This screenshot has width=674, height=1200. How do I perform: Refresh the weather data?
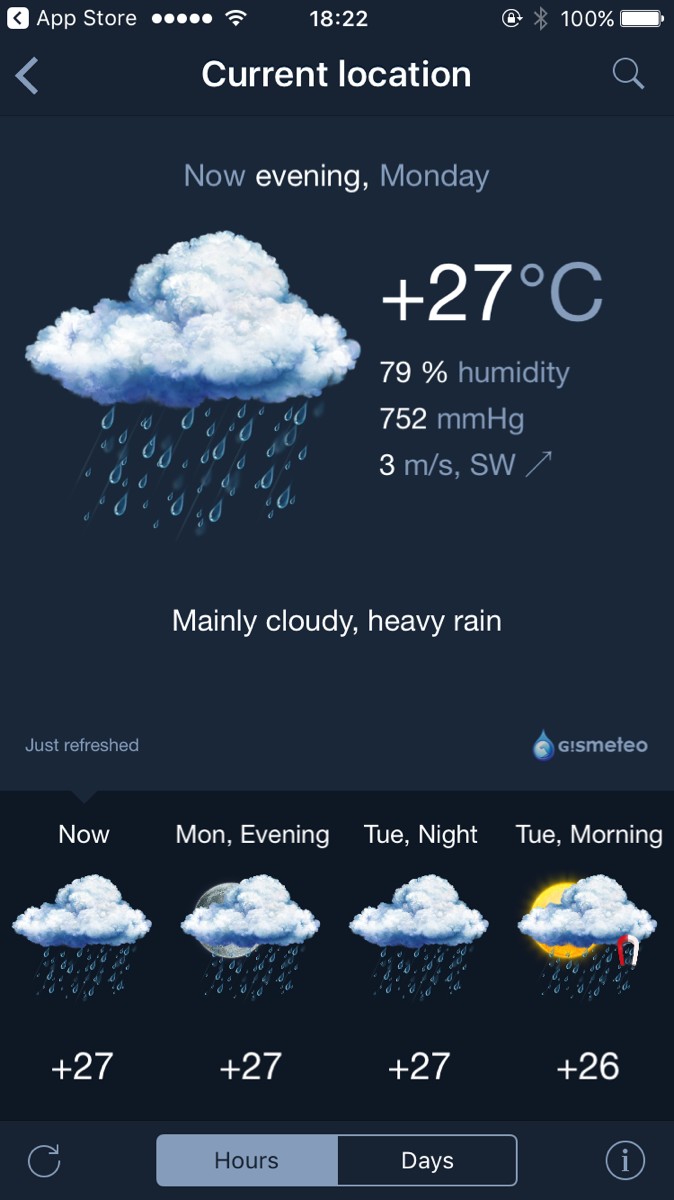44,1161
